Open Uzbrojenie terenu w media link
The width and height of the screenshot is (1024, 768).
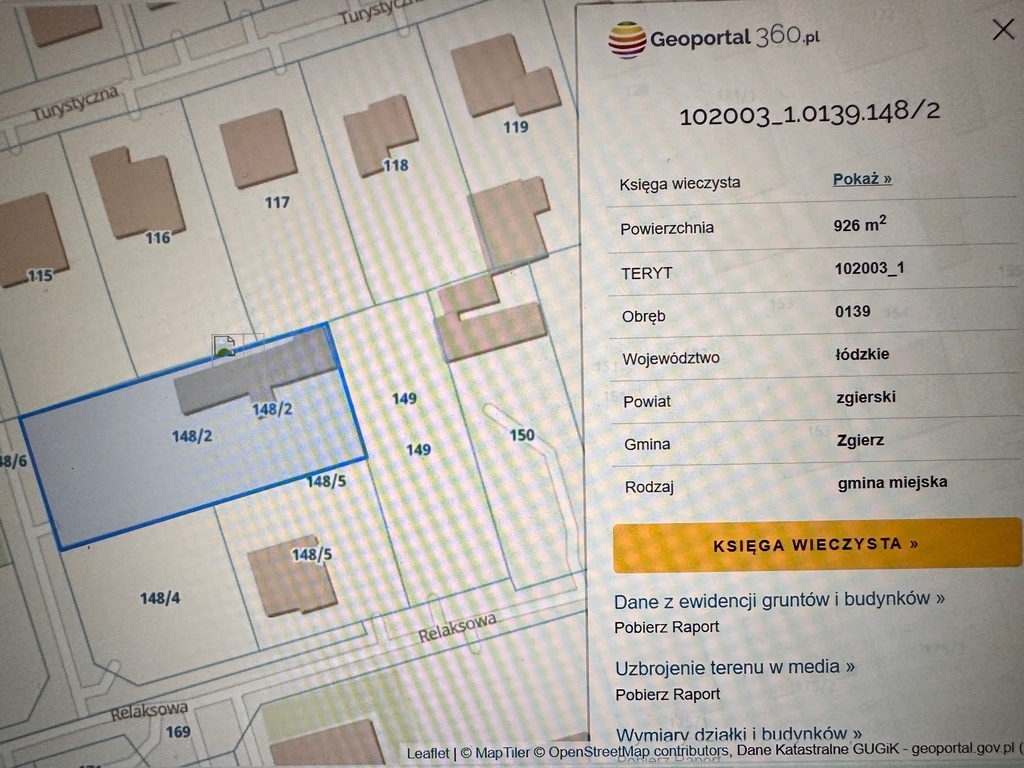tap(735, 666)
